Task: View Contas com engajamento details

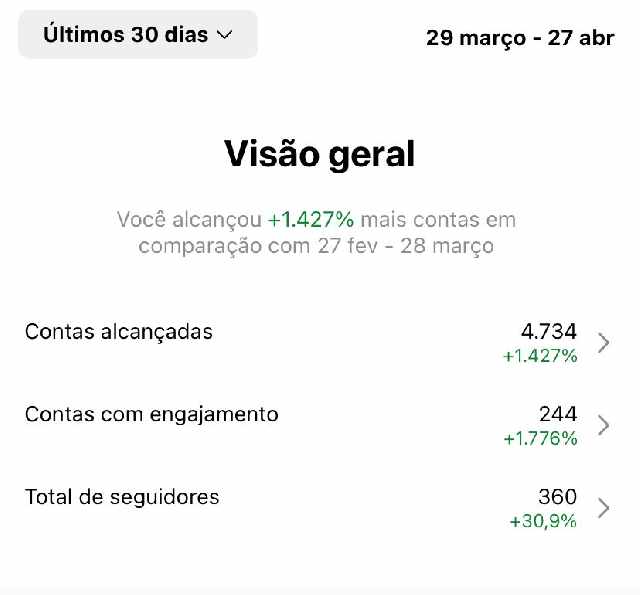Action: click(602, 425)
